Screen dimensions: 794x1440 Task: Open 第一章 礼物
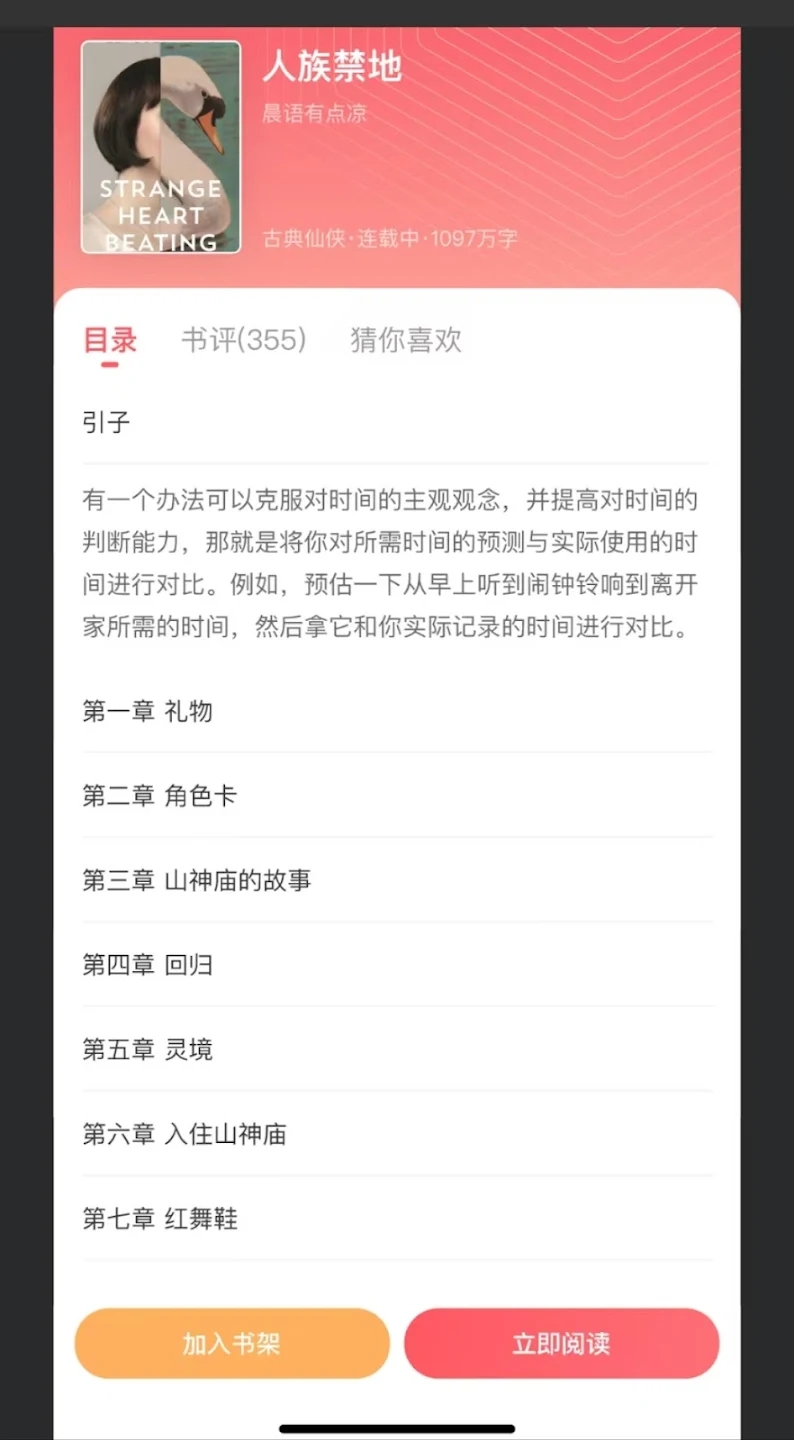point(147,711)
